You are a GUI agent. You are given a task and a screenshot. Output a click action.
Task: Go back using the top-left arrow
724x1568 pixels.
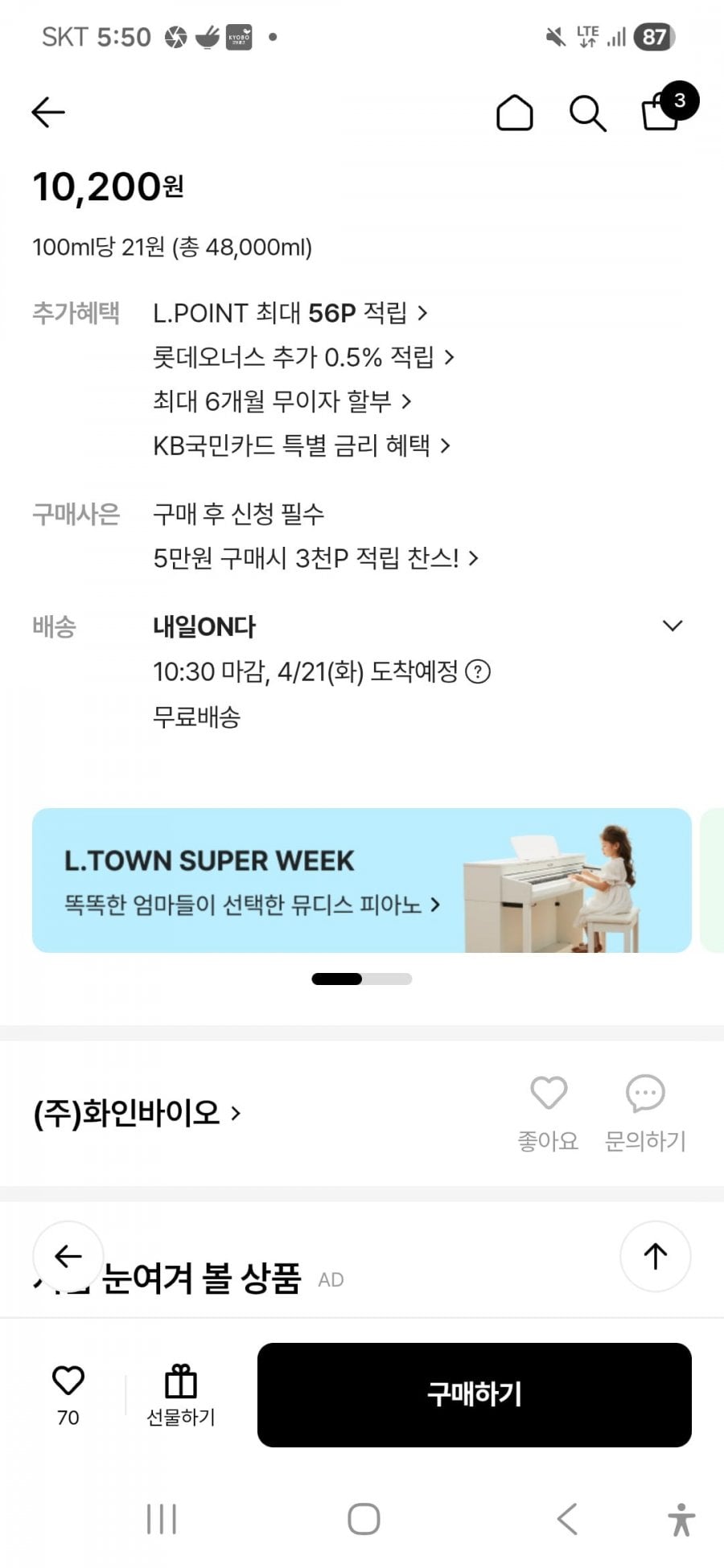(x=48, y=112)
